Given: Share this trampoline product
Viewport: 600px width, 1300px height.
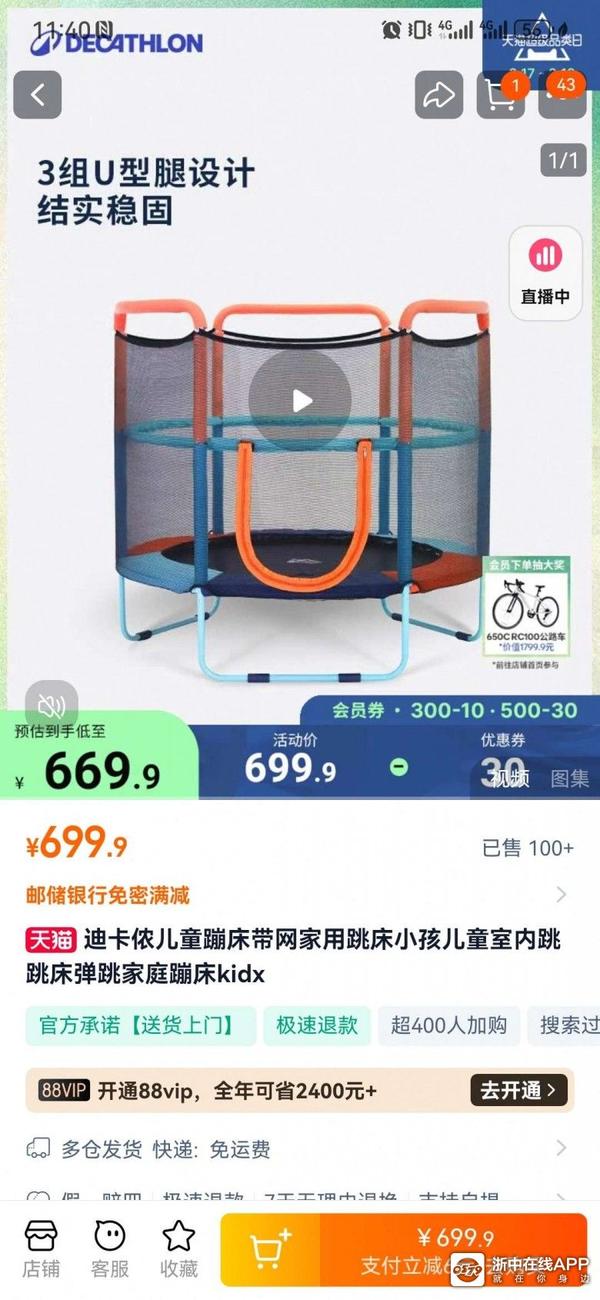Looking at the screenshot, I should (439, 95).
